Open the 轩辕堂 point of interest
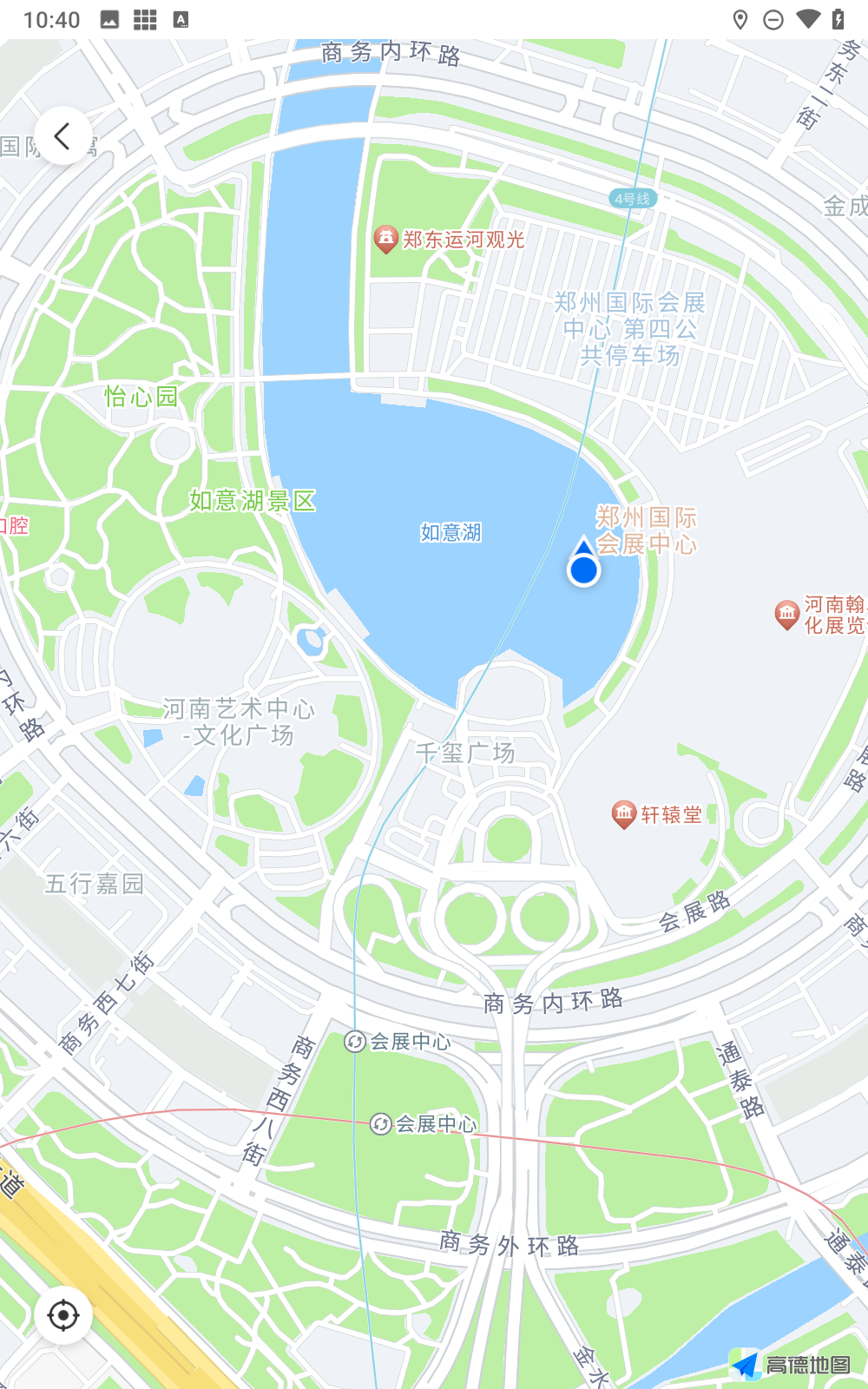Viewport: 868px width, 1389px height. pyautogui.click(x=624, y=814)
